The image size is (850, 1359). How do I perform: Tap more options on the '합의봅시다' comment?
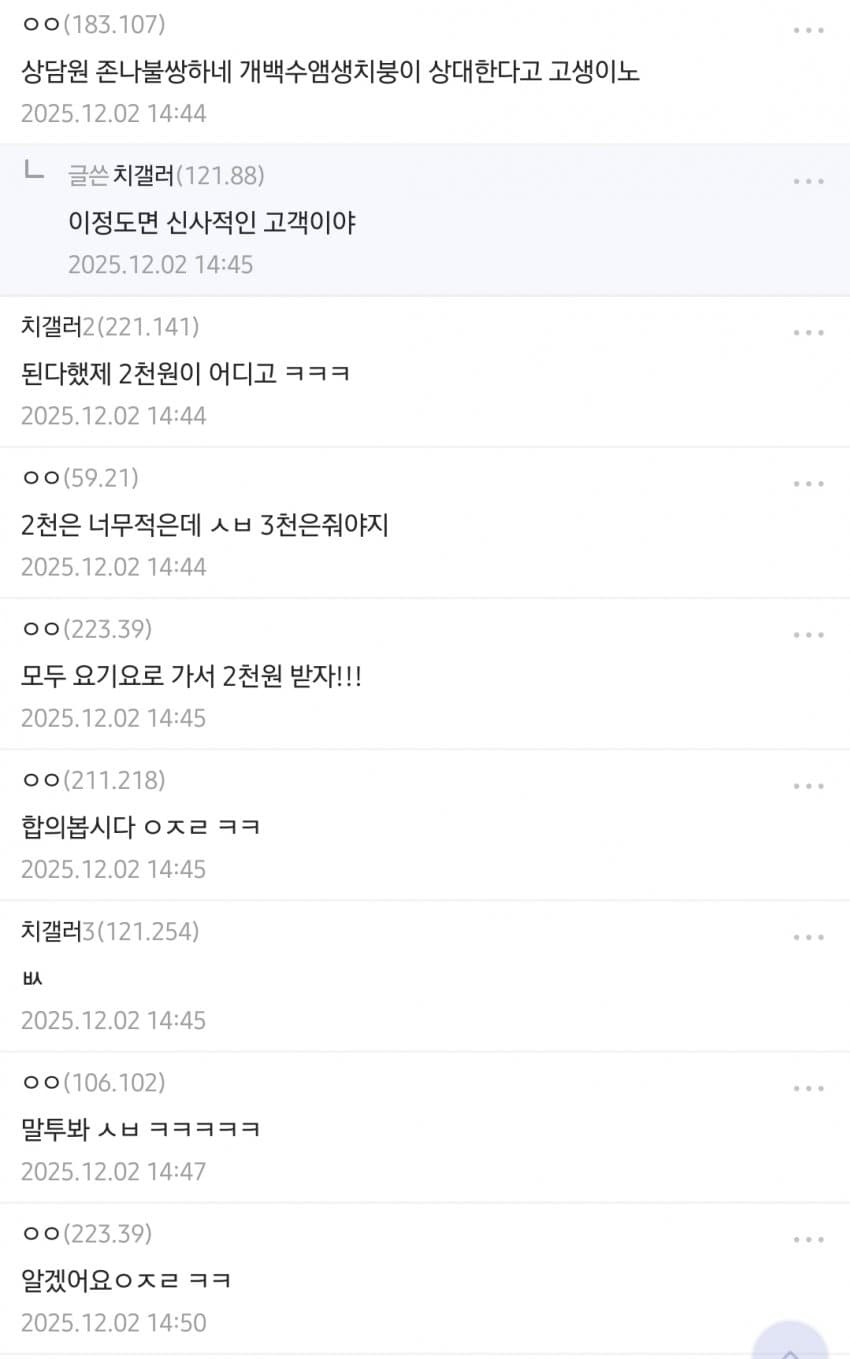(x=808, y=786)
